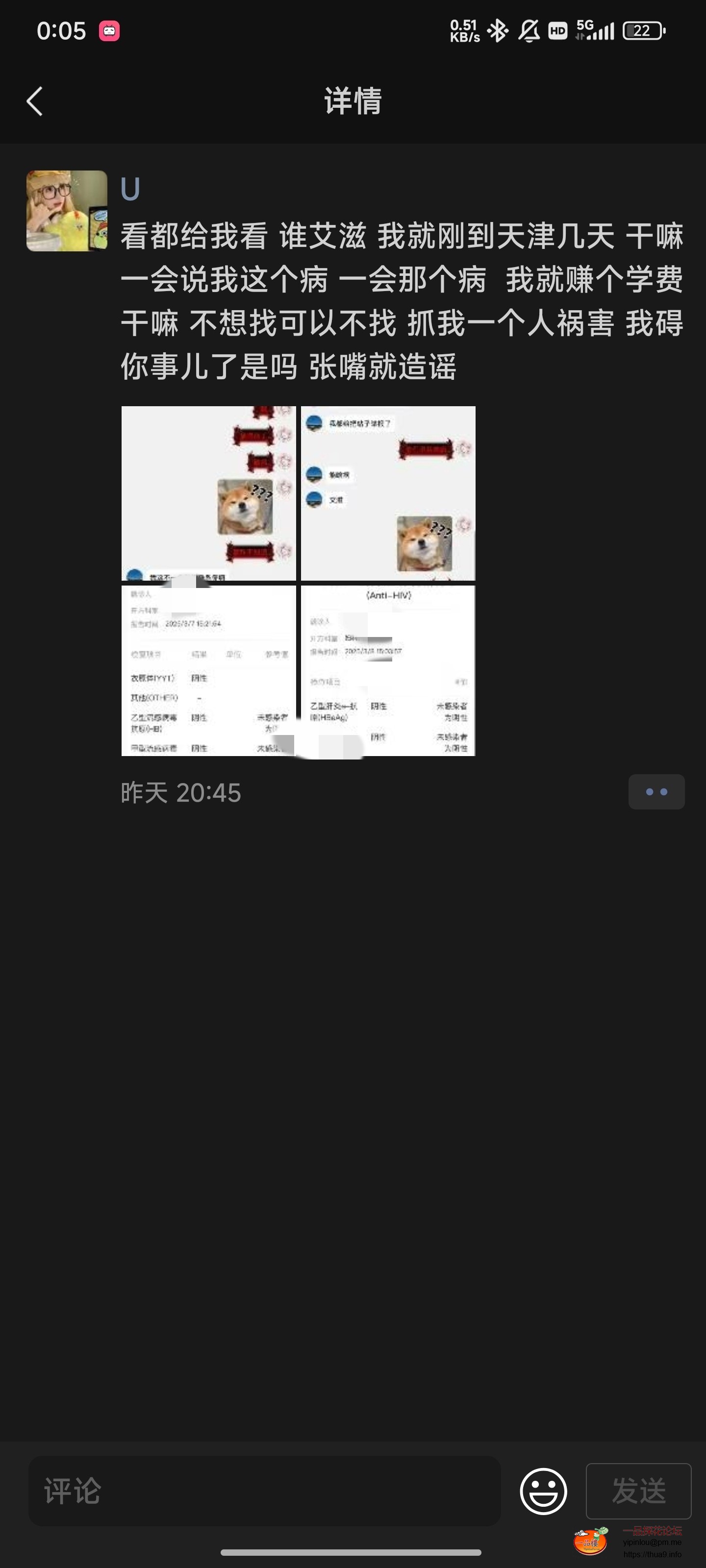Open the profile name U
Viewport: 706px width, 1568px height.
point(130,189)
